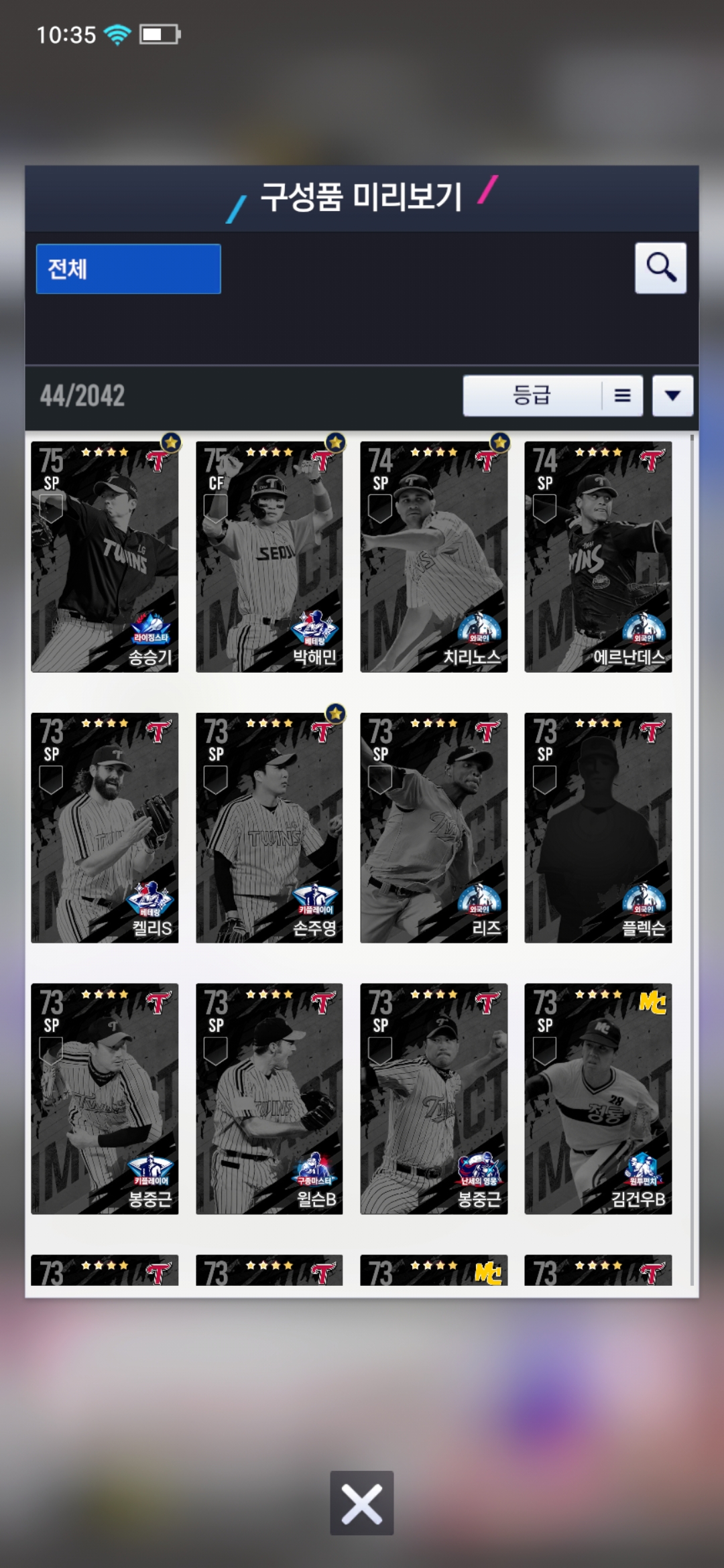Select the 전체 filter button

tap(128, 269)
